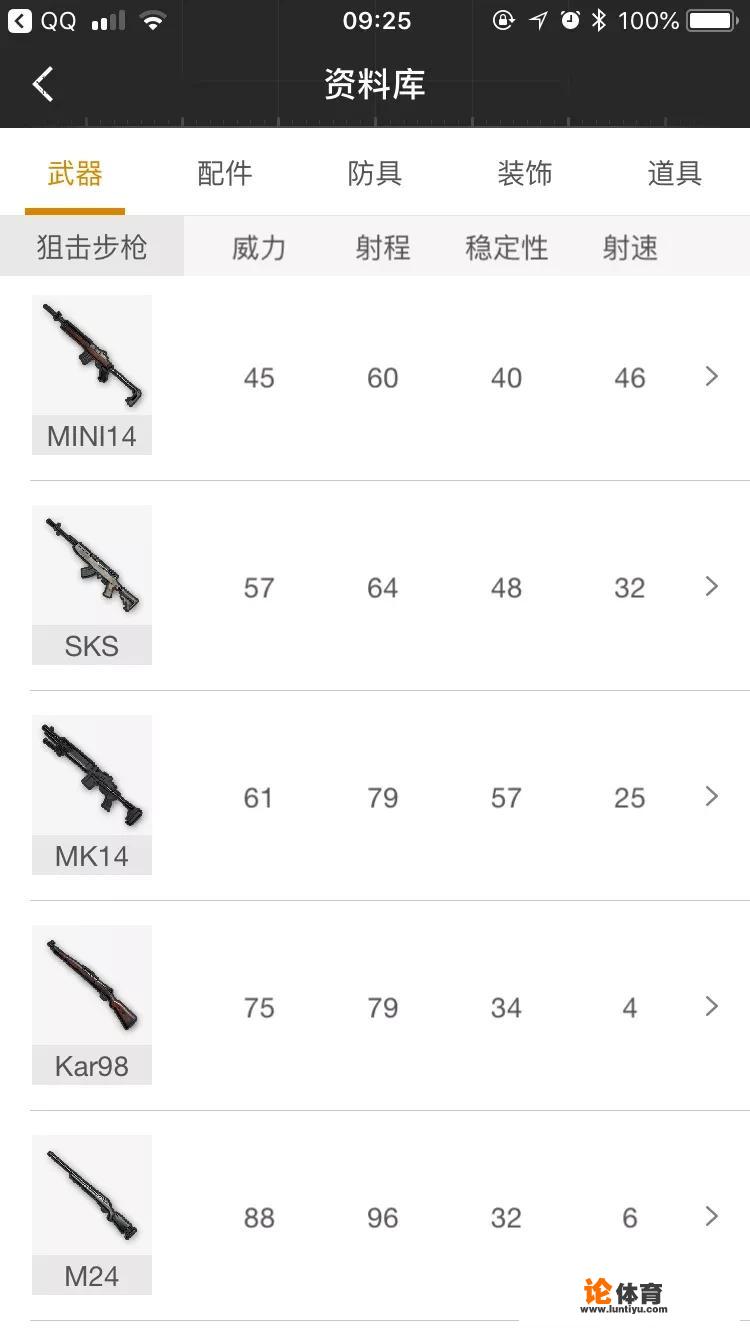
Task: Expand Kar98 details using the right arrow
Action: point(711,1007)
